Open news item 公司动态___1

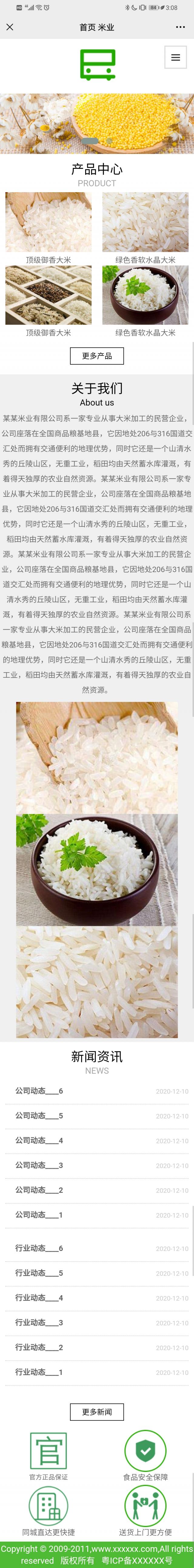coord(39,1214)
